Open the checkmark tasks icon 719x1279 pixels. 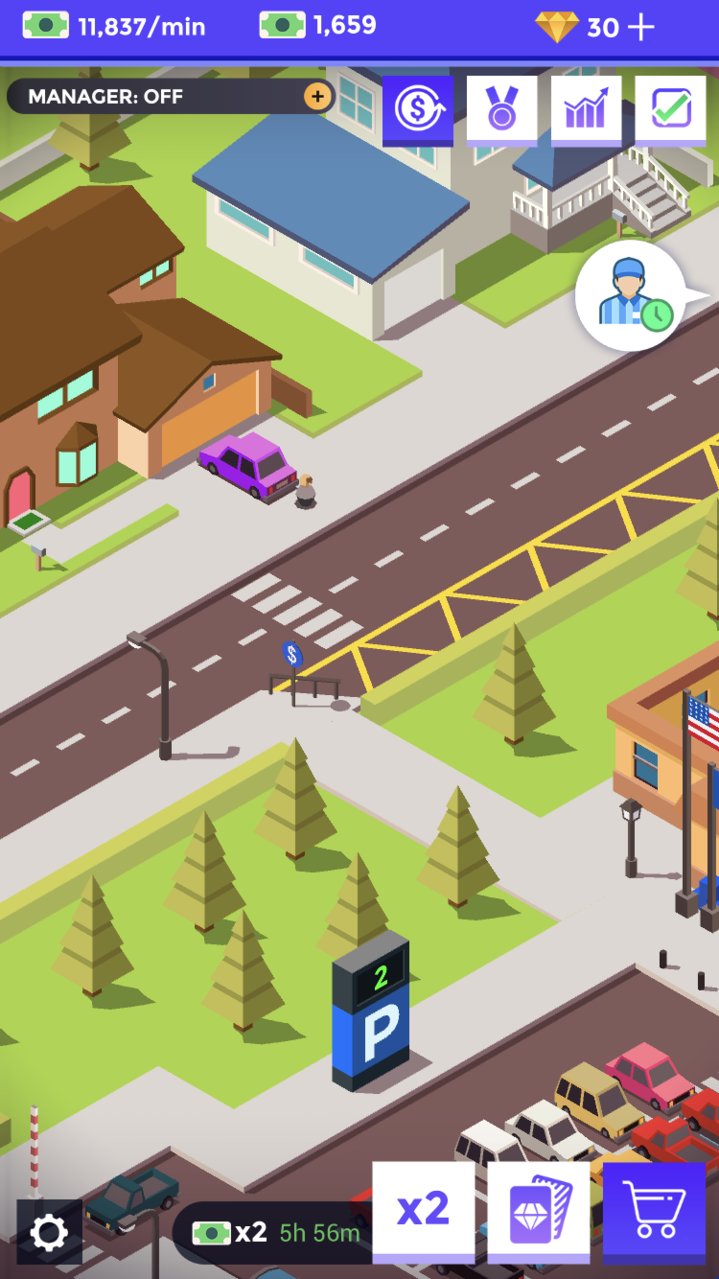pyautogui.click(x=670, y=111)
